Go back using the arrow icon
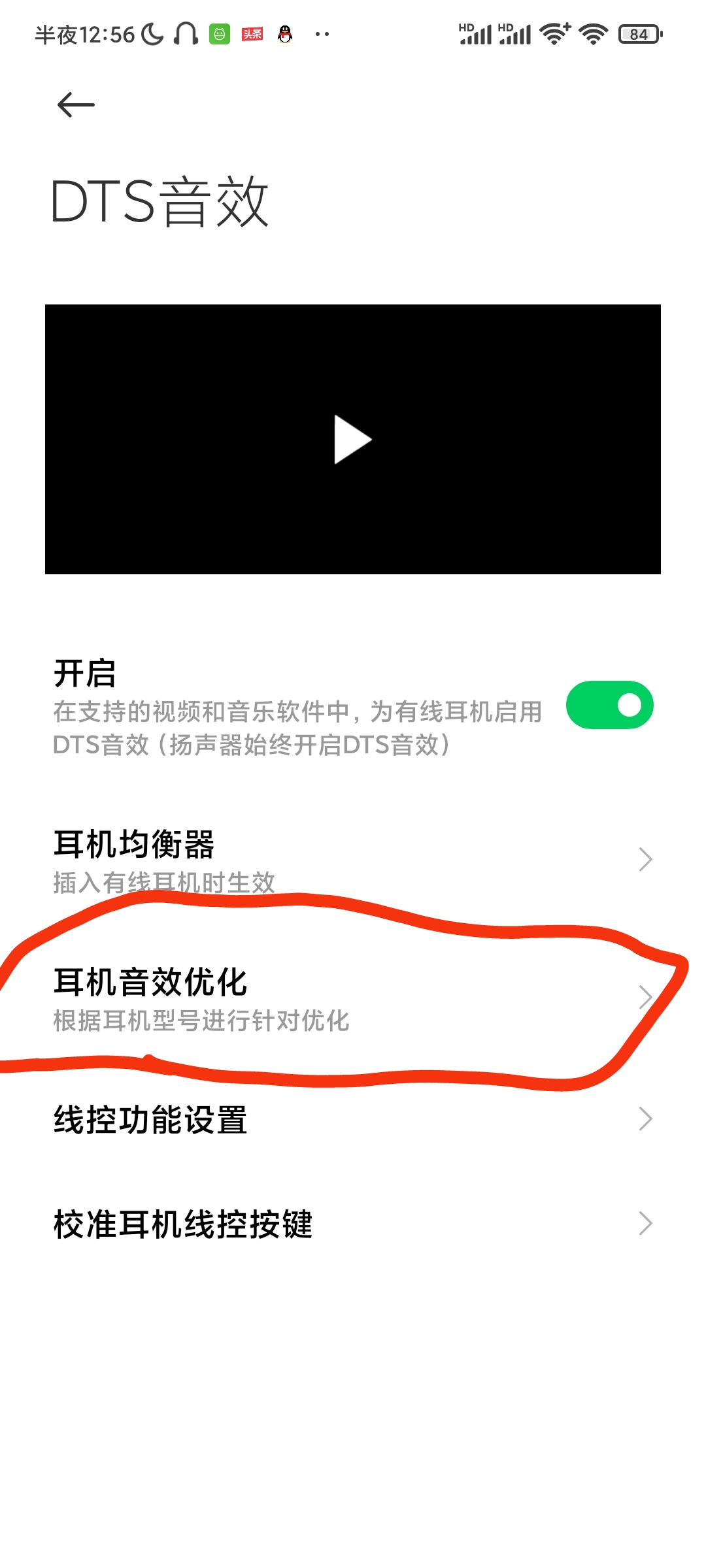Image resolution: width=706 pixels, height=1568 pixels. pos(76,105)
